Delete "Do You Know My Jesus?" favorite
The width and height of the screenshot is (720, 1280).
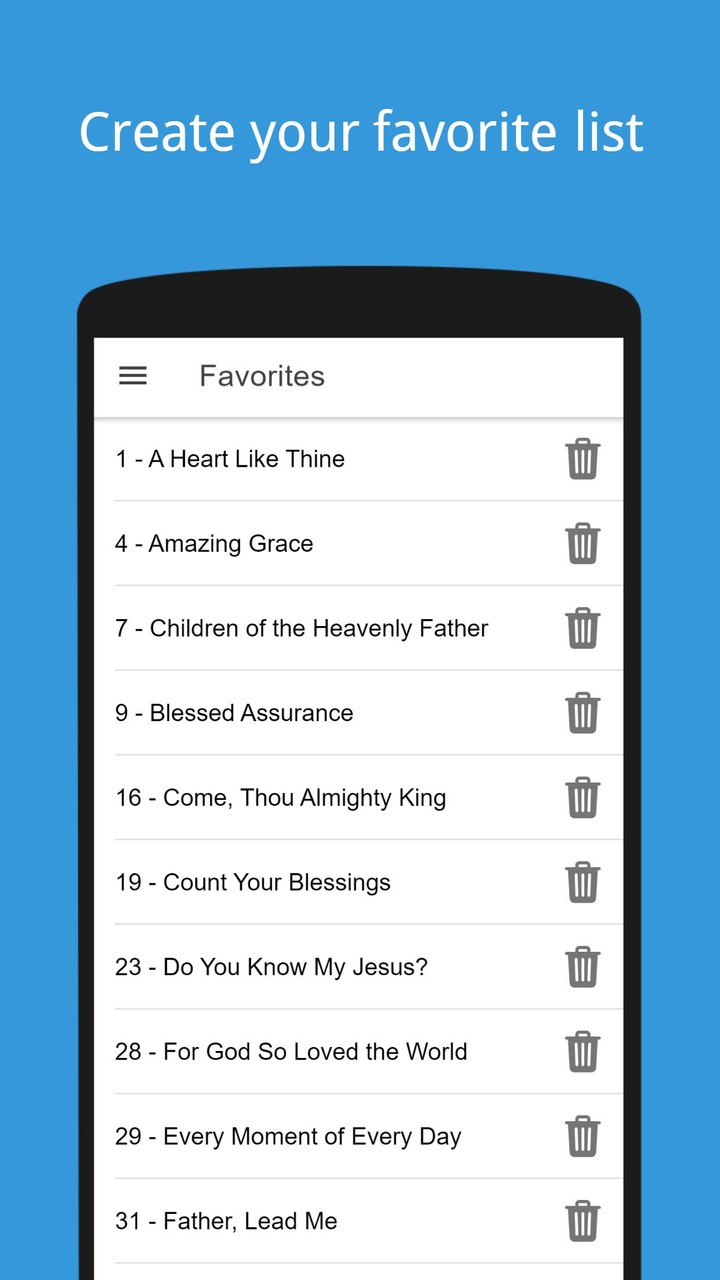pyautogui.click(x=583, y=967)
